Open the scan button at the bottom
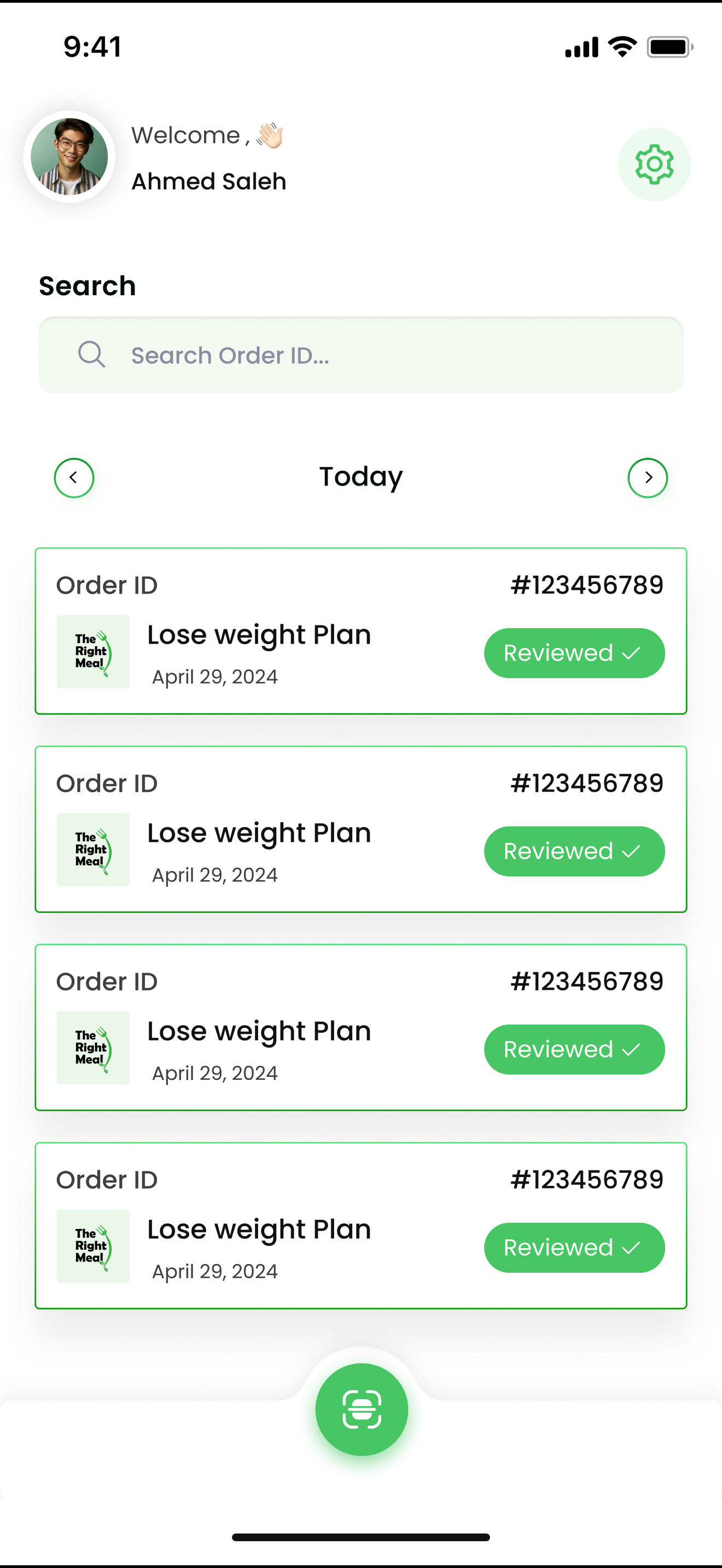The image size is (722, 1568). coord(362,1408)
